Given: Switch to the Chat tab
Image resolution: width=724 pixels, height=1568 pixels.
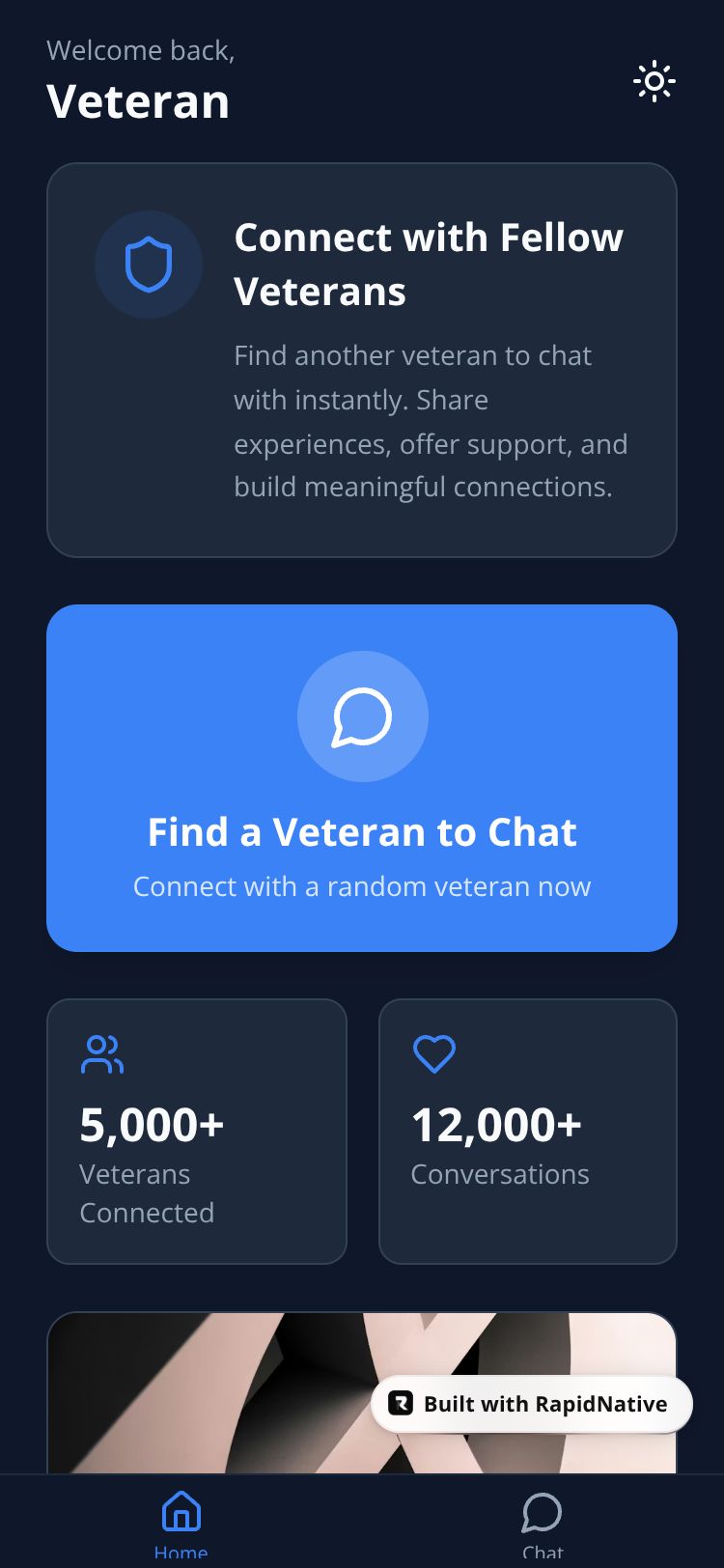Looking at the screenshot, I should pos(542,1521).
